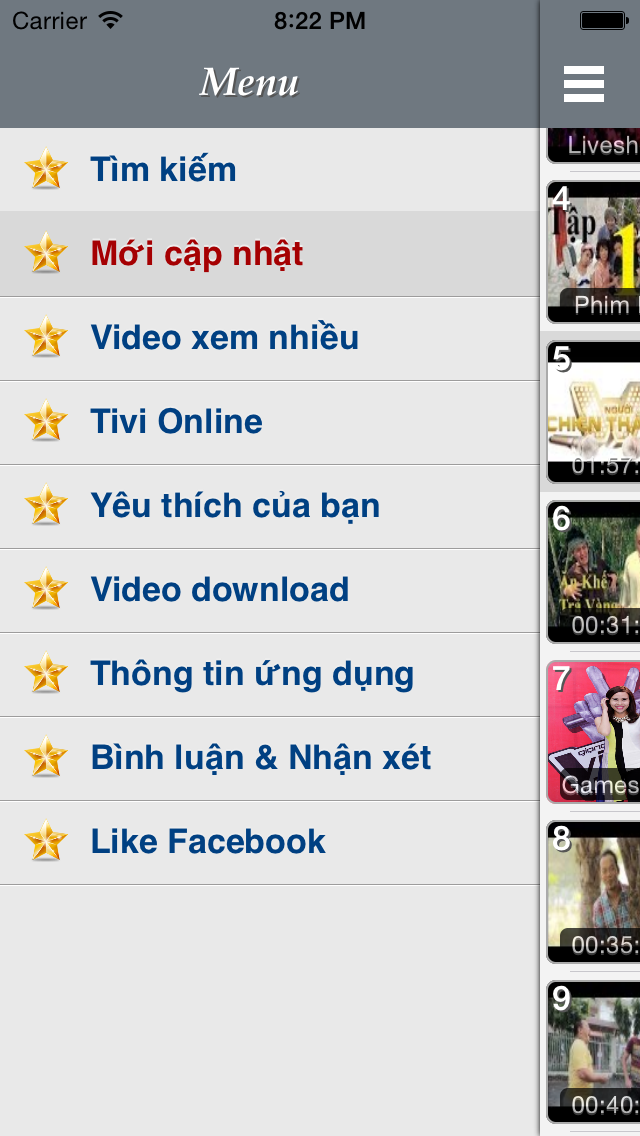Tap Like Facebook
Viewport: 640px width, 1136px height.
point(270,843)
